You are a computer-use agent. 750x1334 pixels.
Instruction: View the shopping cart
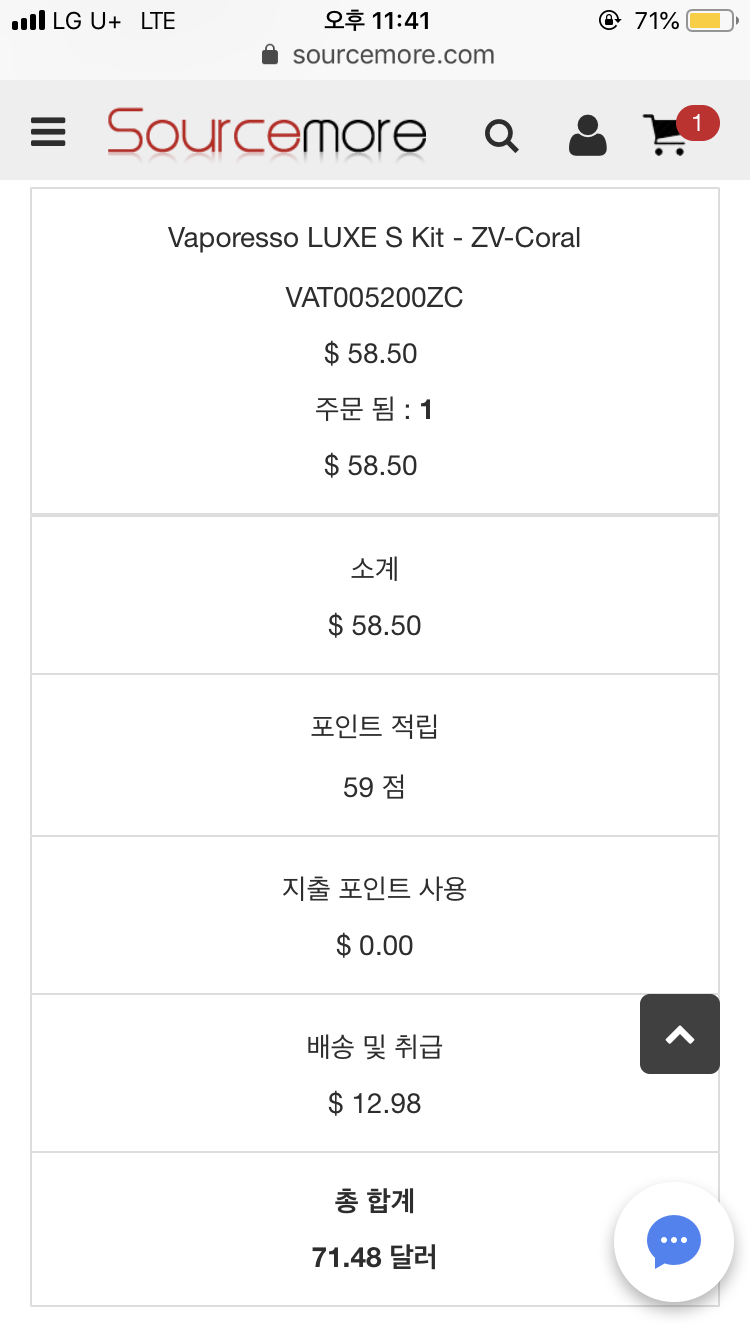pos(678,131)
